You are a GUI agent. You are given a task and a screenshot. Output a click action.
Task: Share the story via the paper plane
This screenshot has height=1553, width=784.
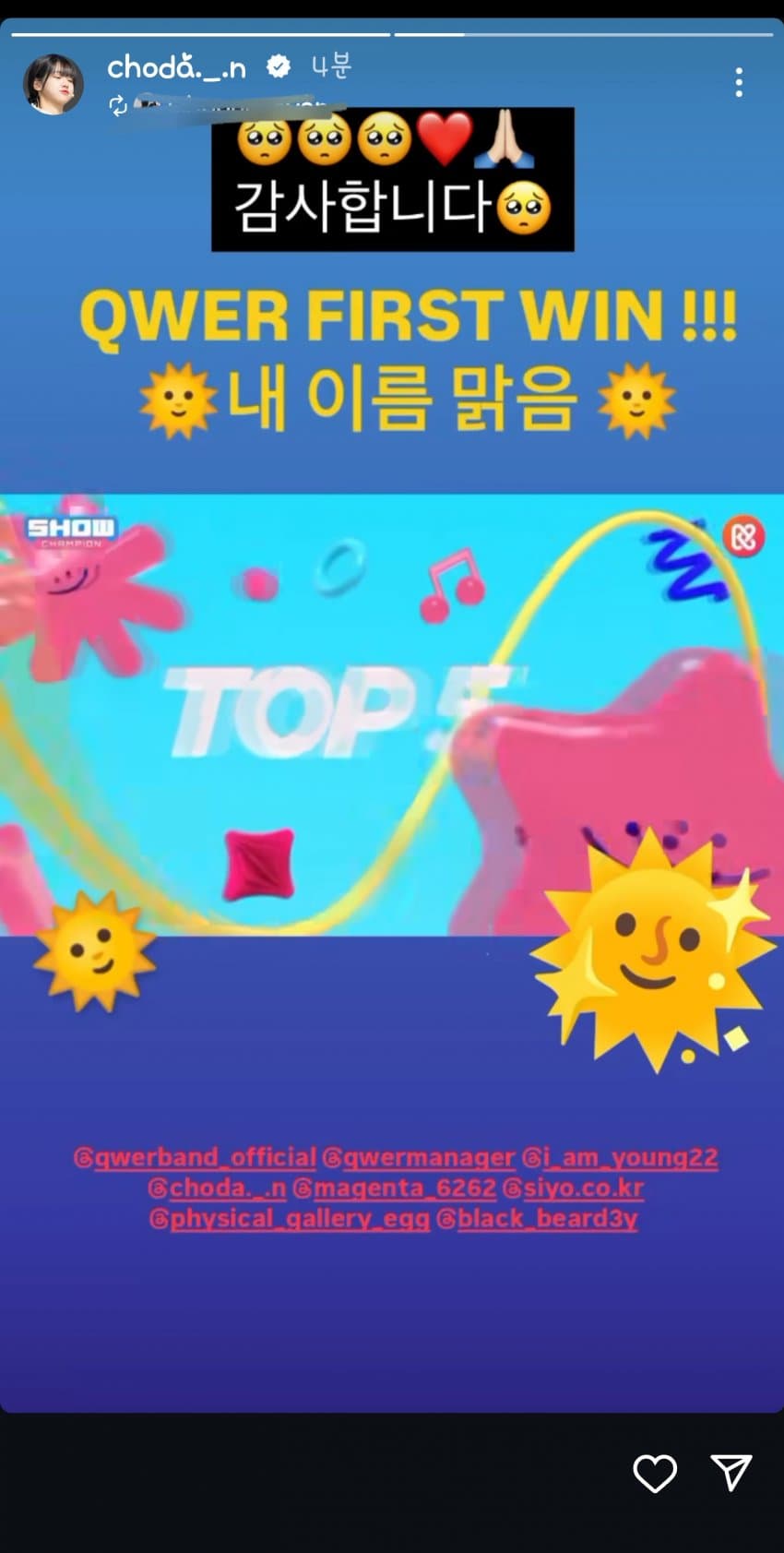(x=731, y=1474)
